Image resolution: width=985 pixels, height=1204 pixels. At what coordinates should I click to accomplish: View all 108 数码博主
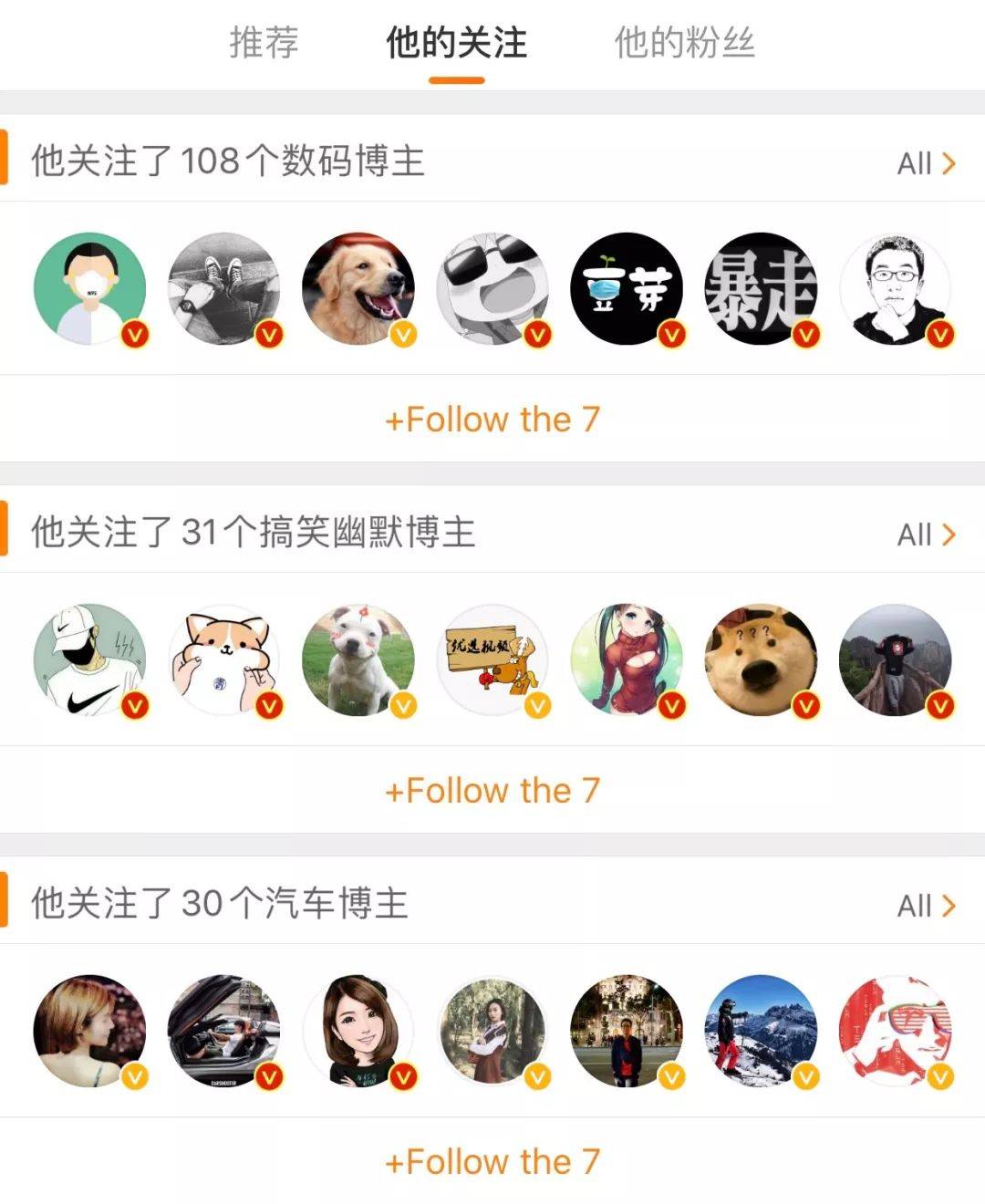point(926,163)
